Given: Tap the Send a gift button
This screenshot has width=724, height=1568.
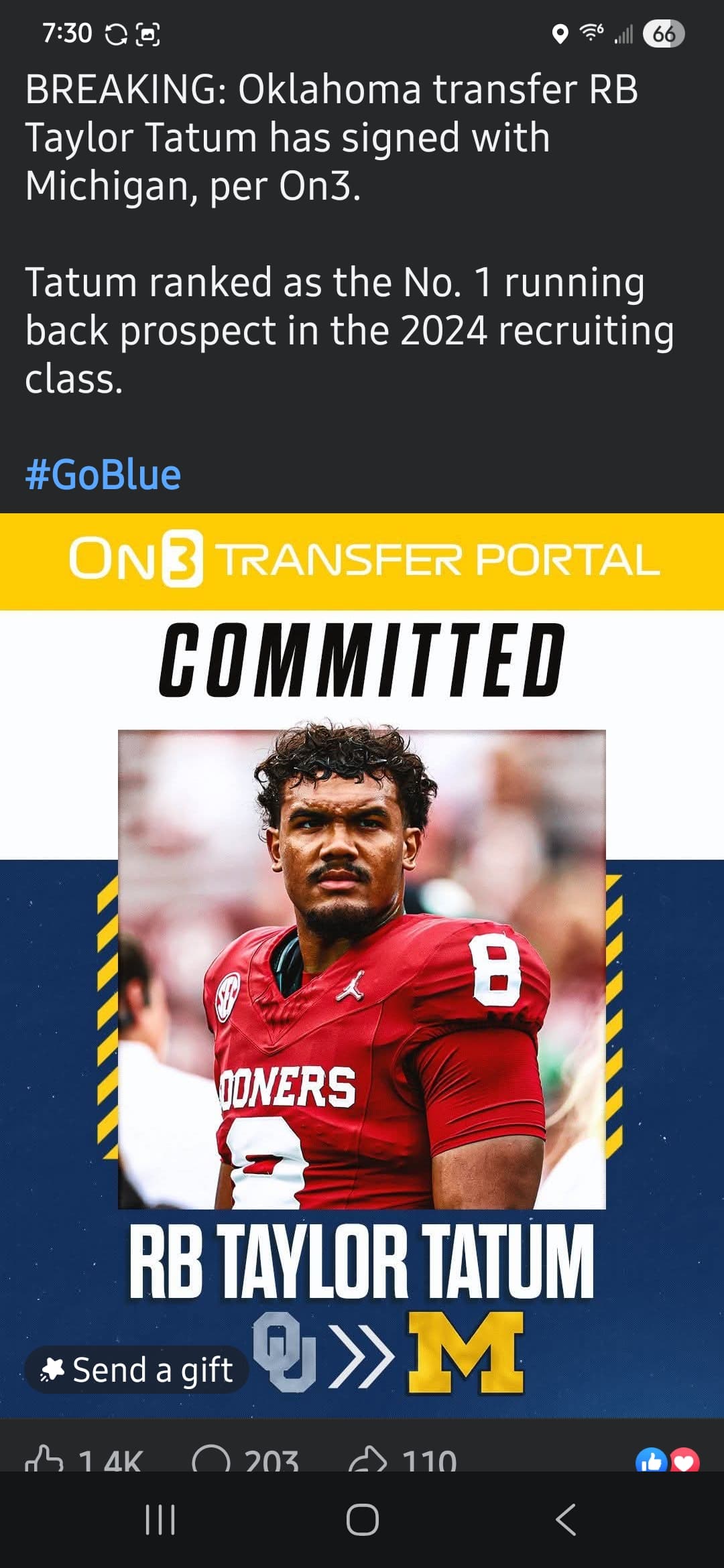Looking at the screenshot, I should click(137, 1370).
